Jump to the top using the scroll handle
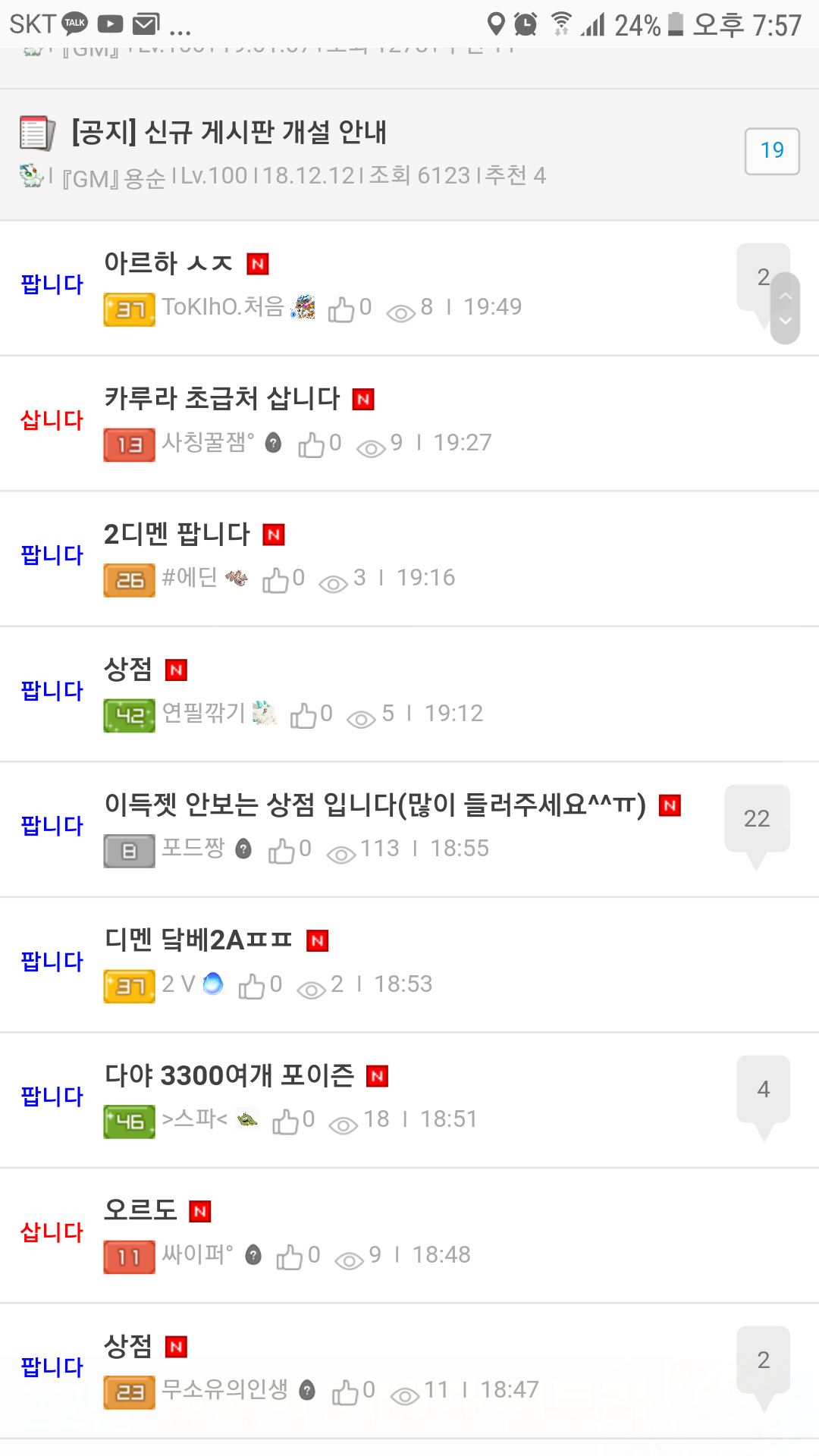The height and width of the screenshot is (1456, 819). pos(786,295)
